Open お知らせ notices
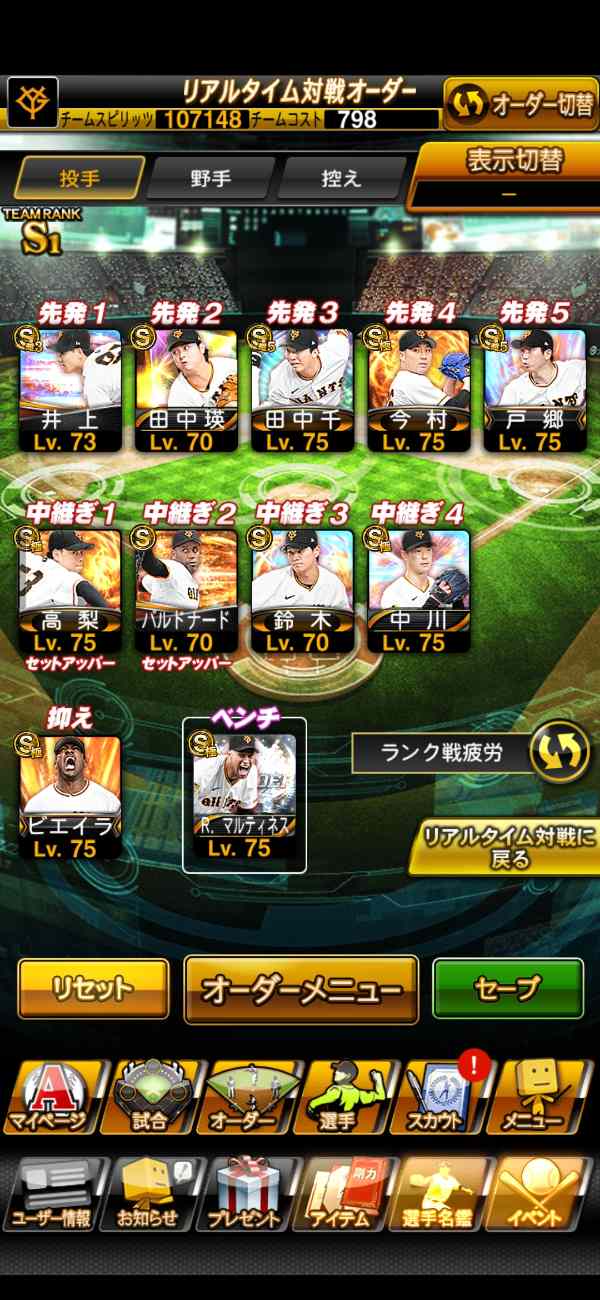The height and width of the screenshot is (1300, 600). tap(148, 1194)
